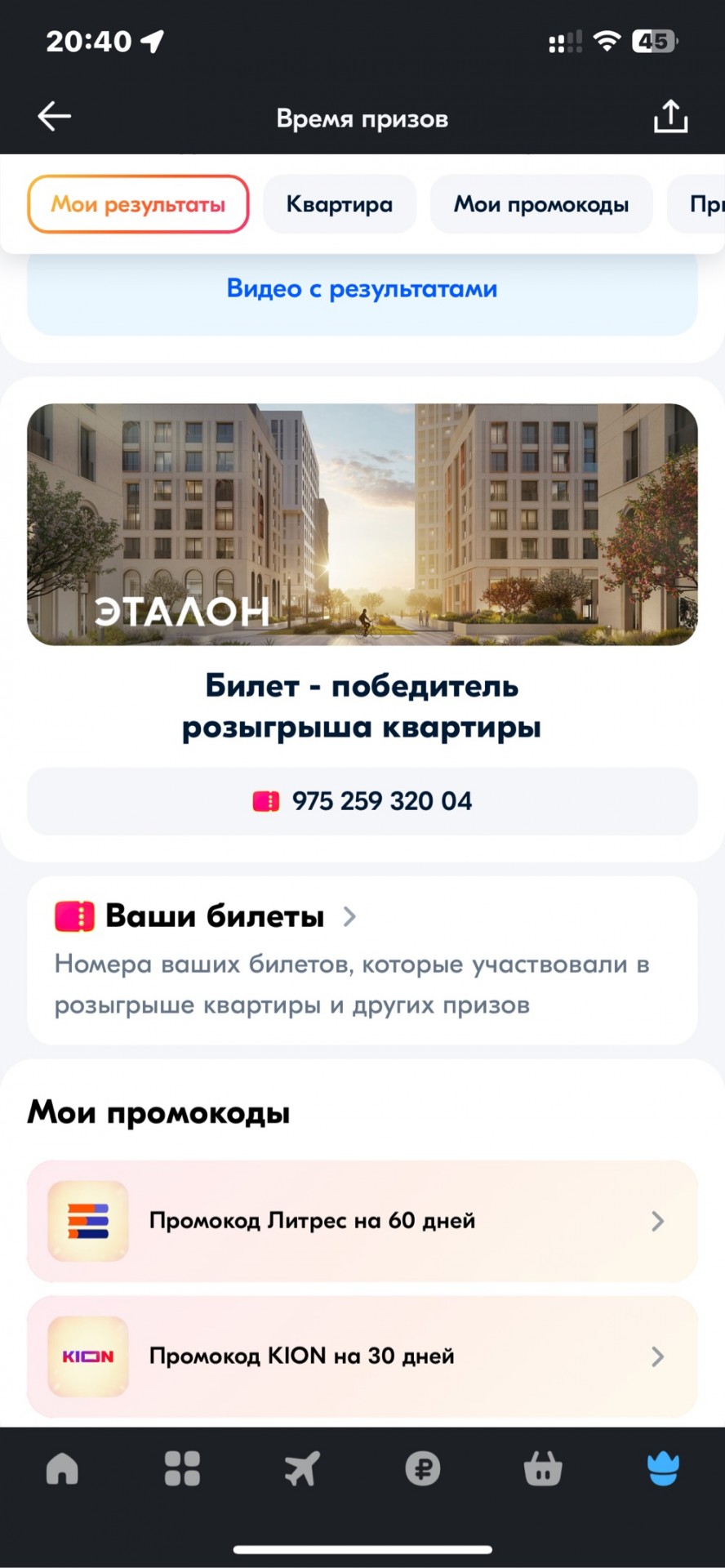725x1568 pixels.
Task: Go to the home tab
Action: coord(62,1469)
